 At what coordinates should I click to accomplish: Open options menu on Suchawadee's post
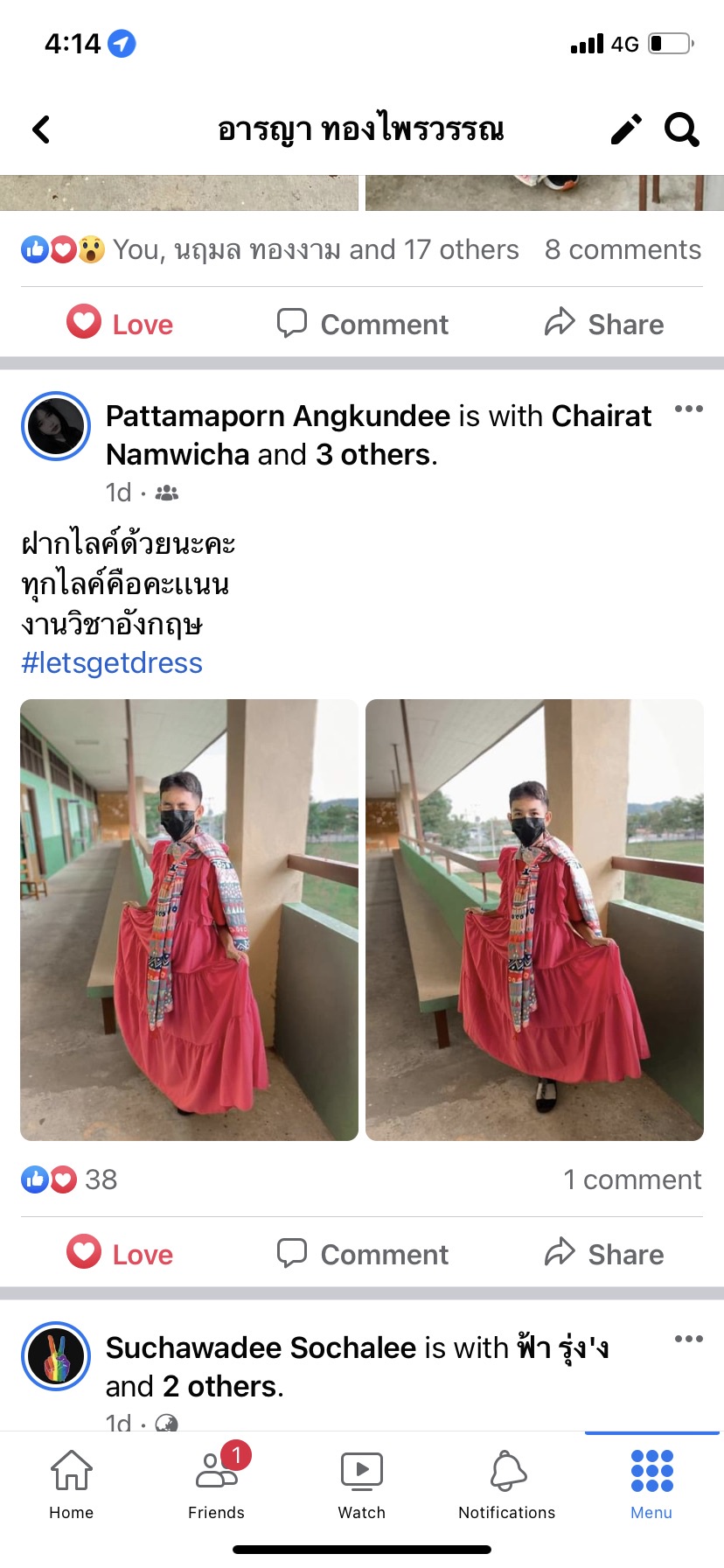point(688,1339)
